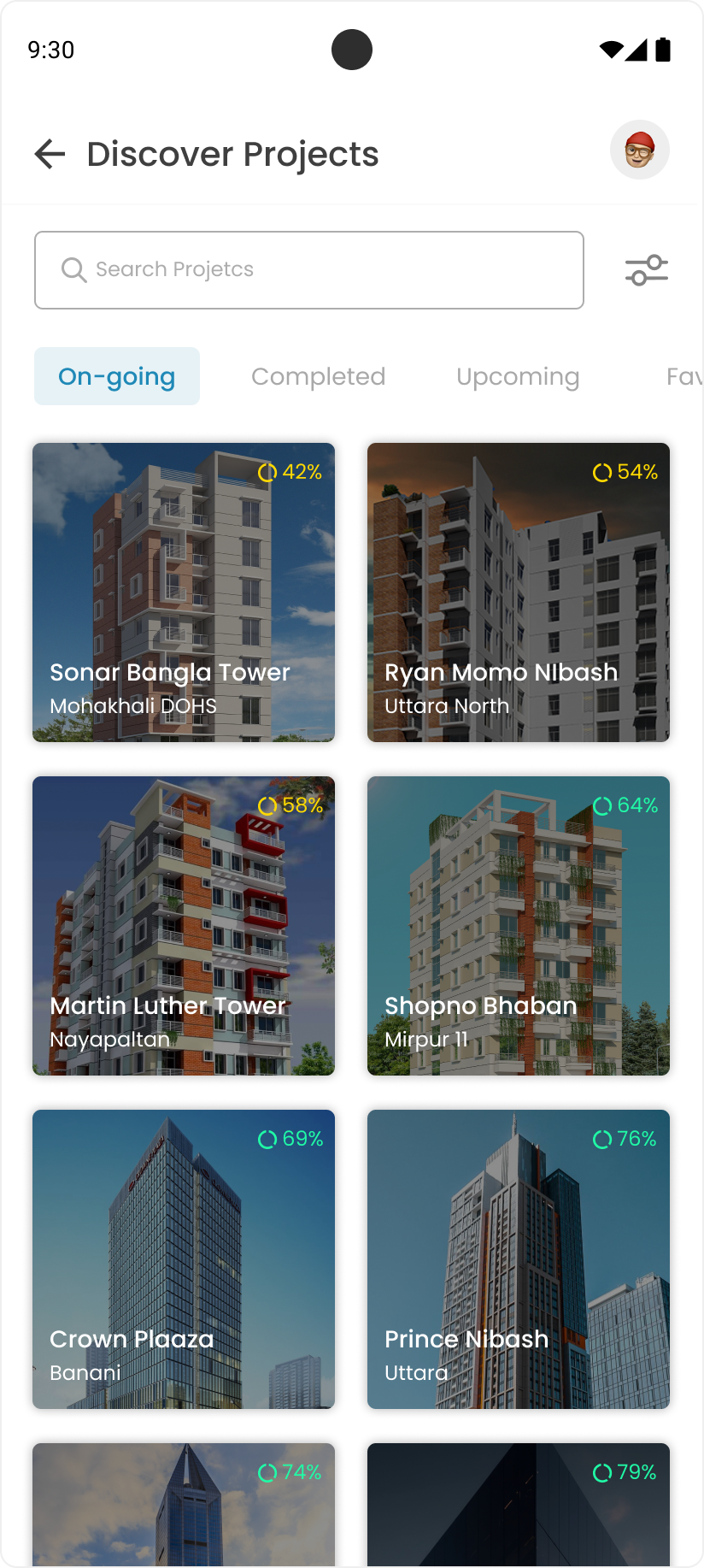Open the filter options icon

[x=647, y=270]
